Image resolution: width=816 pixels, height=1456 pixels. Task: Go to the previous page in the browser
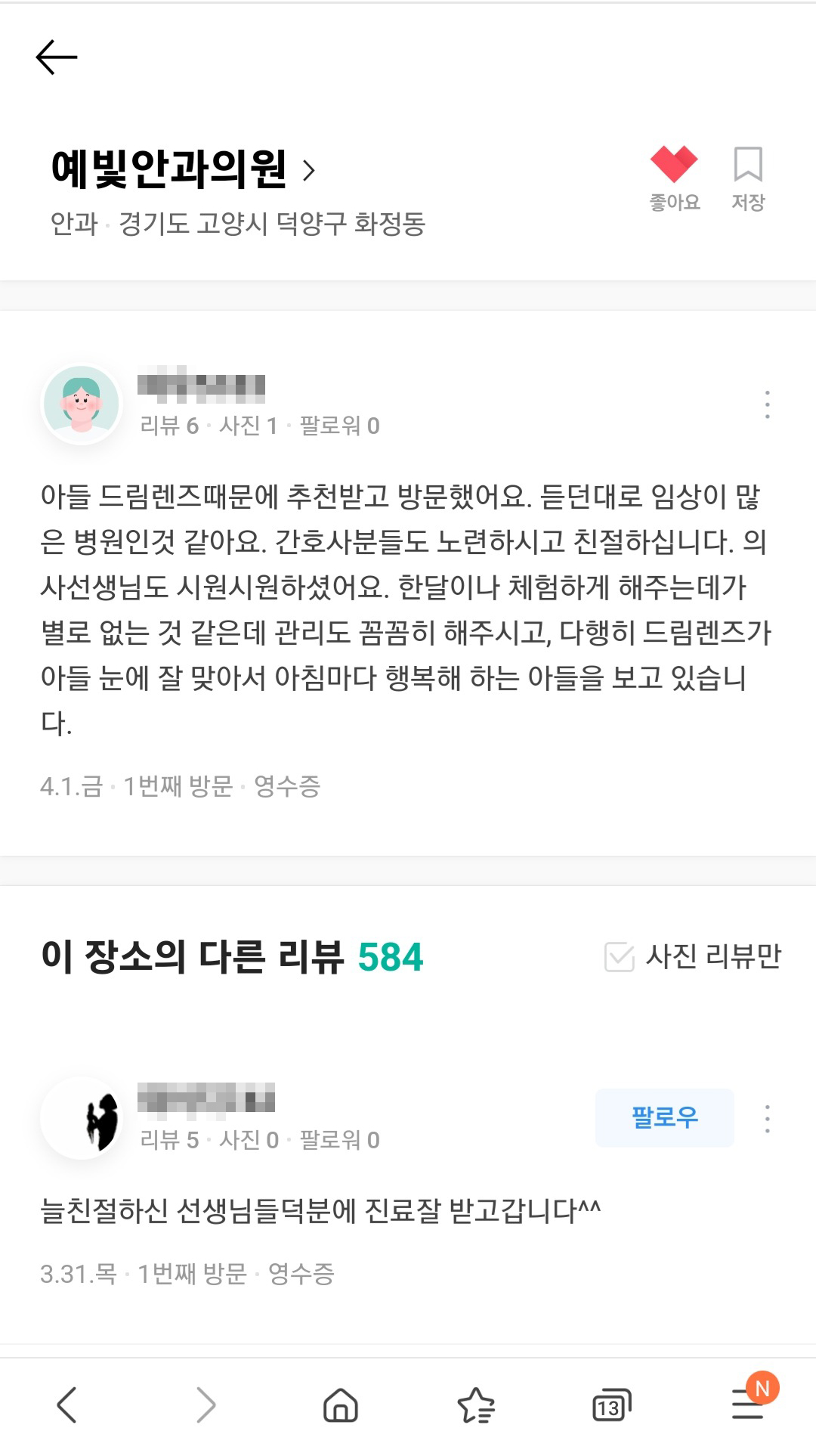pyautogui.click(x=67, y=1405)
